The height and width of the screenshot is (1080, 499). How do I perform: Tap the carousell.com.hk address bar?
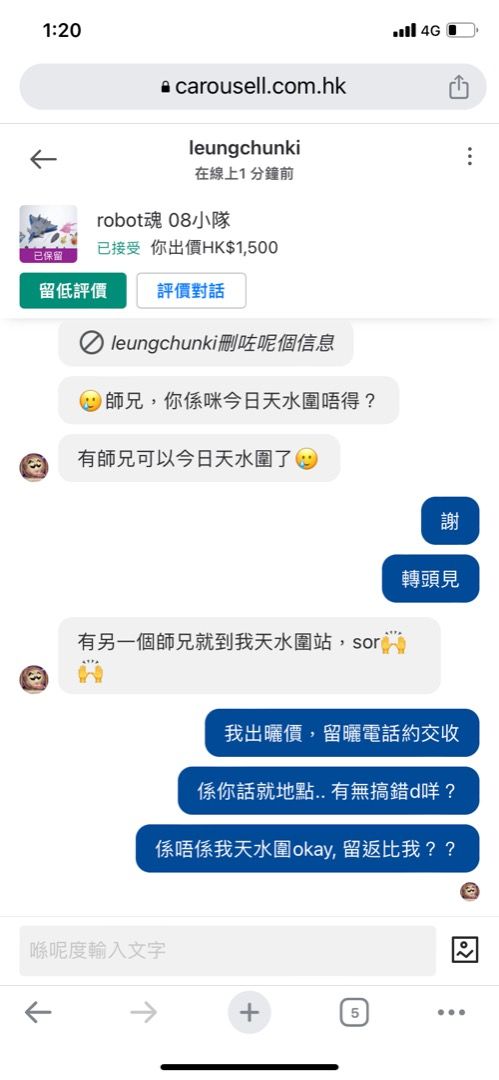[253, 87]
